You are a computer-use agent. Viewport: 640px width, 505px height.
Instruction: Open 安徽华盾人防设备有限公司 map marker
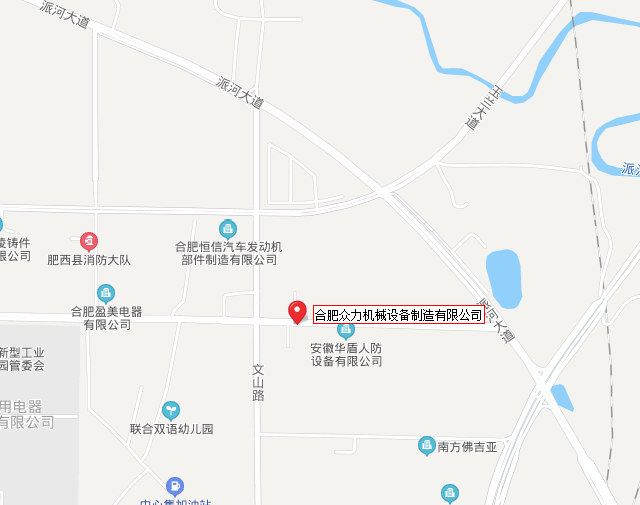pyautogui.click(x=346, y=330)
